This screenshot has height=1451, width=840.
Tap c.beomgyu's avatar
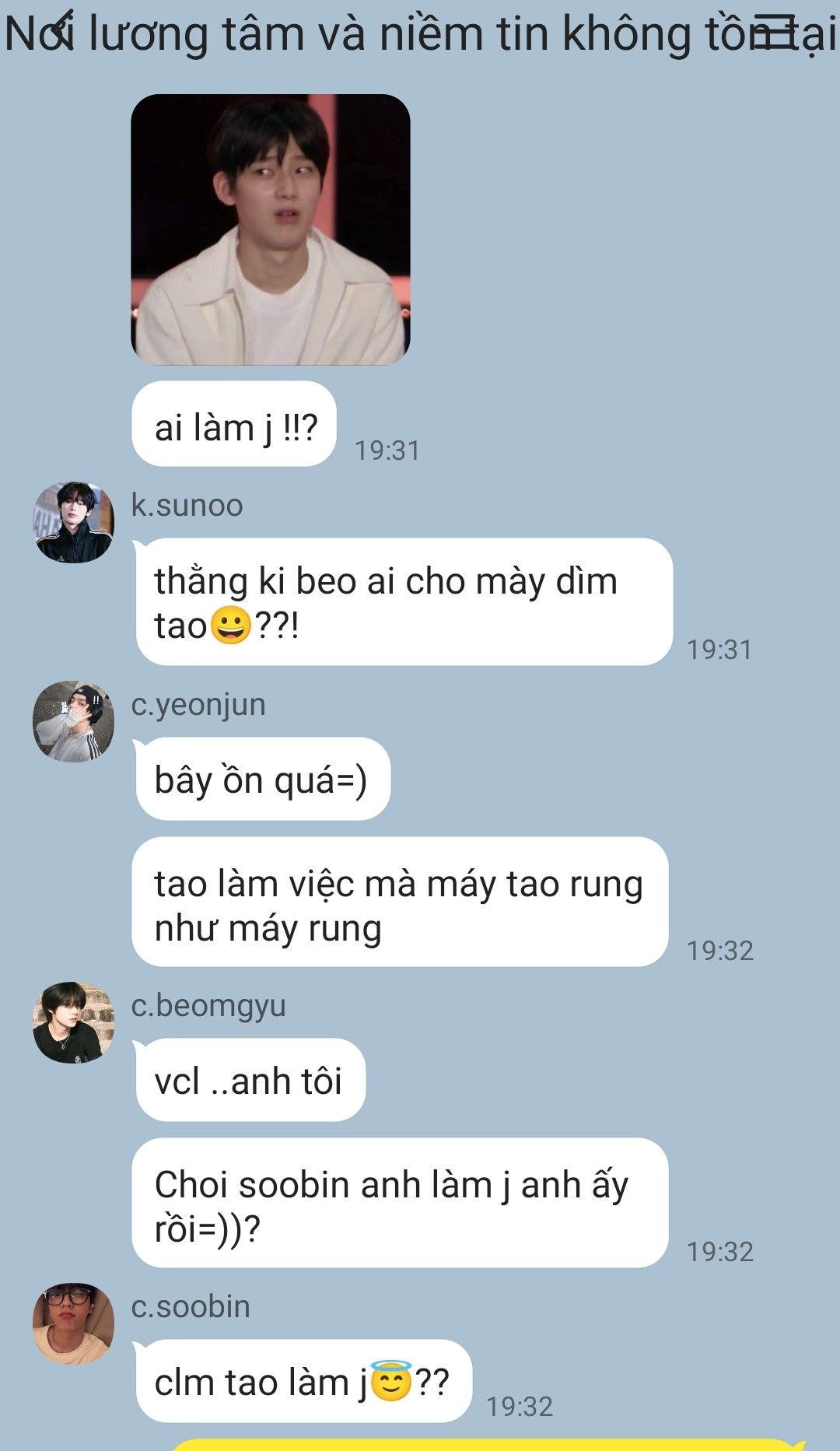(74, 1022)
